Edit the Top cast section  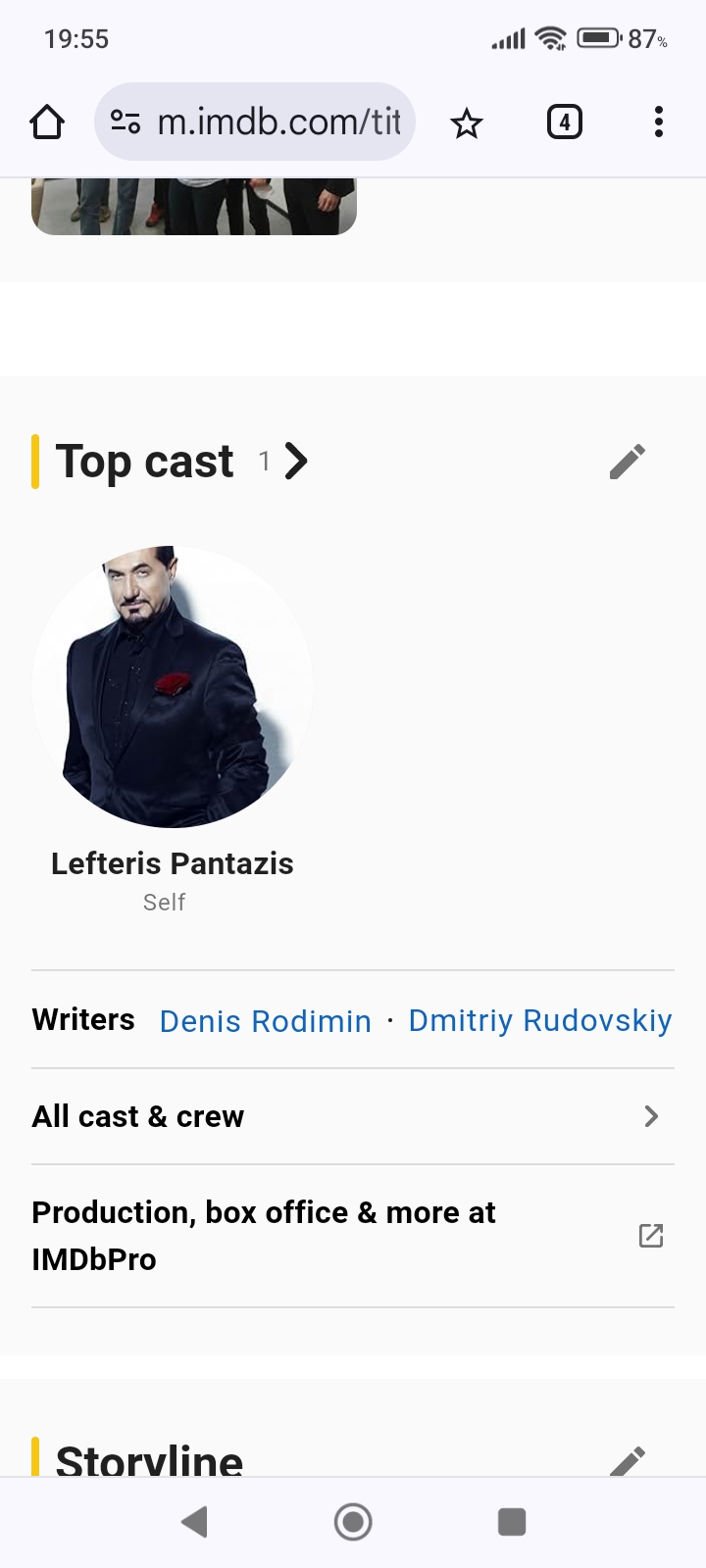click(628, 462)
